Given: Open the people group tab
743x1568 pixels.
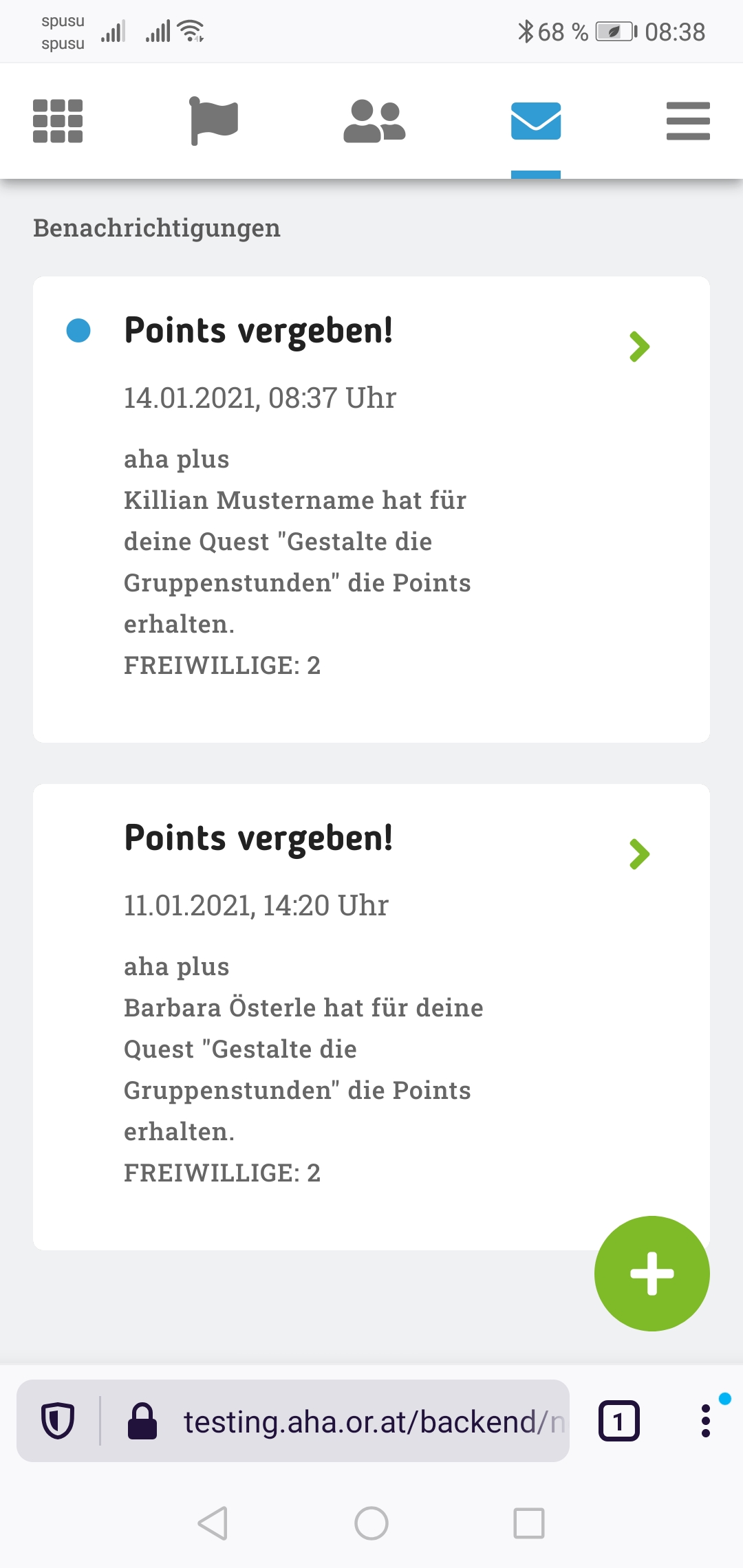Looking at the screenshot, I should tap(374, 121).
